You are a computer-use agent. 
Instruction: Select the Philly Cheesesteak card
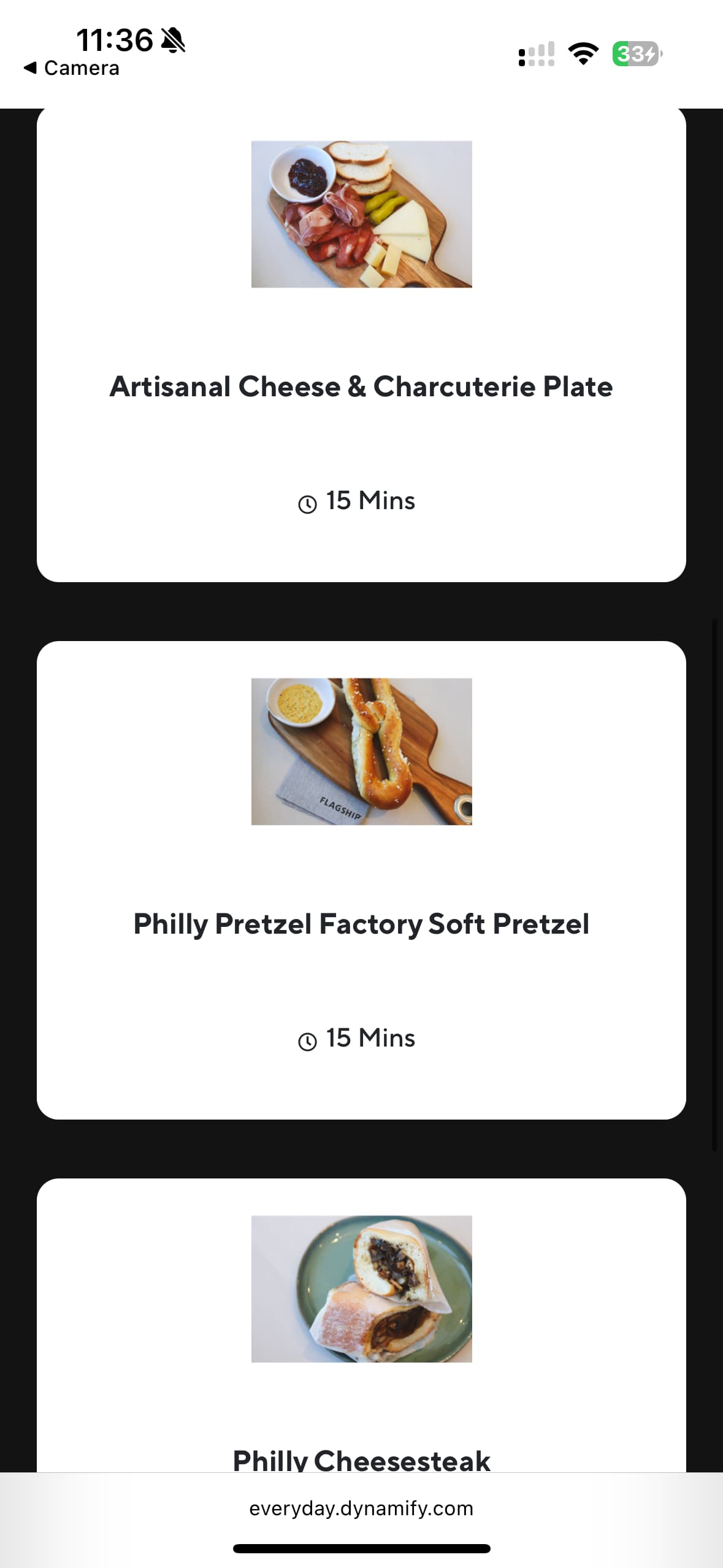[361, 1325]
